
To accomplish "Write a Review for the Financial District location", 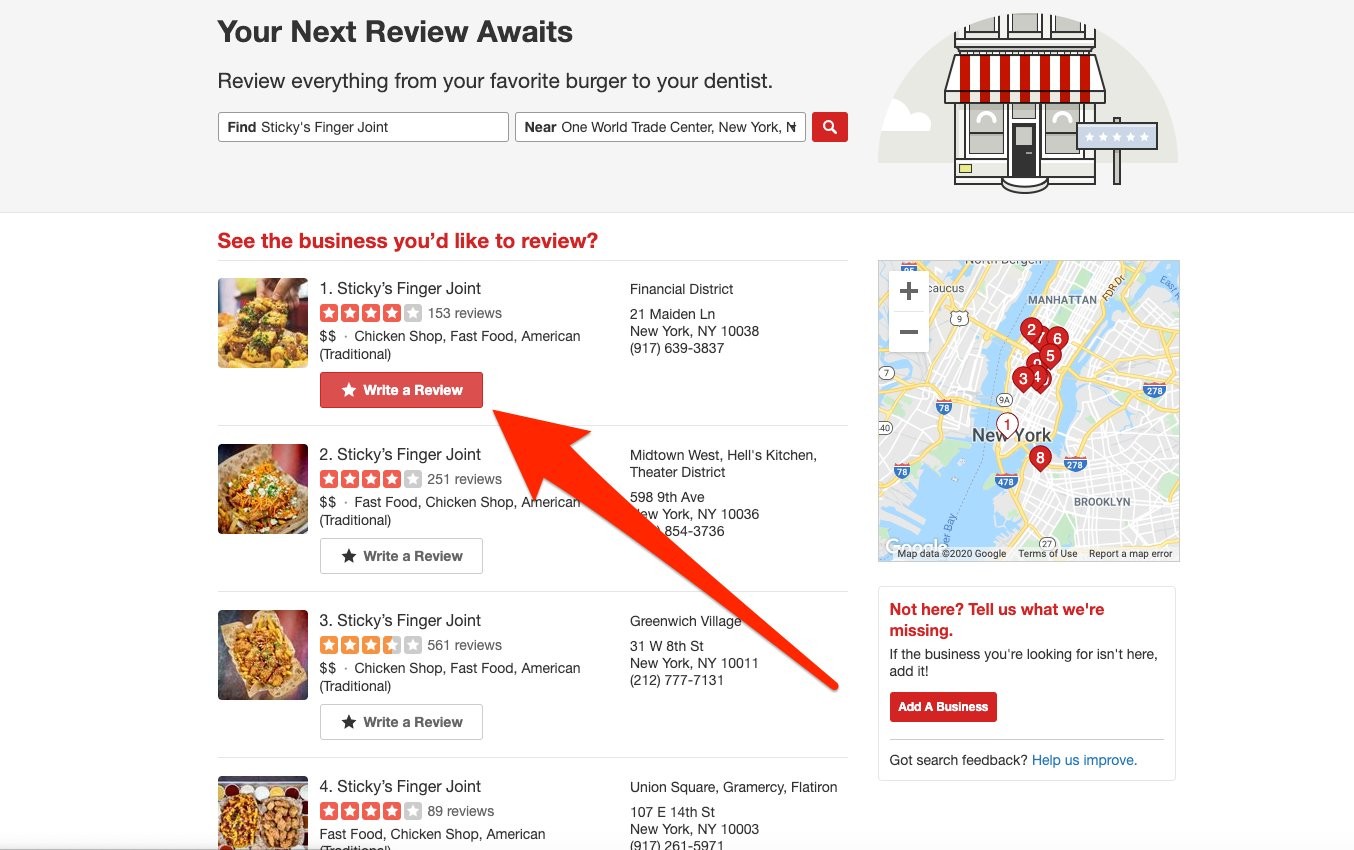I will pos(401,390).
